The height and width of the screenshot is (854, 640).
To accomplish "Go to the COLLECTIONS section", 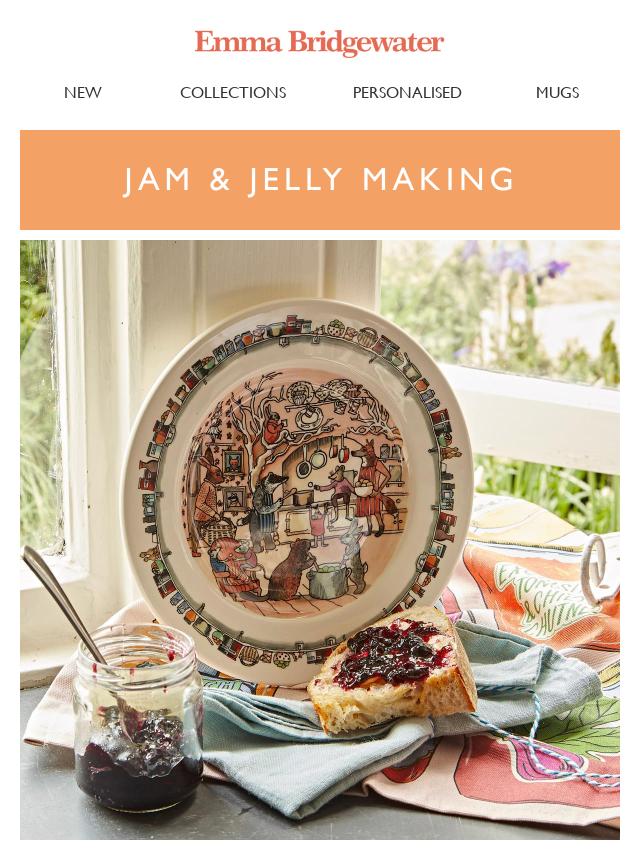I will point(233,92).
